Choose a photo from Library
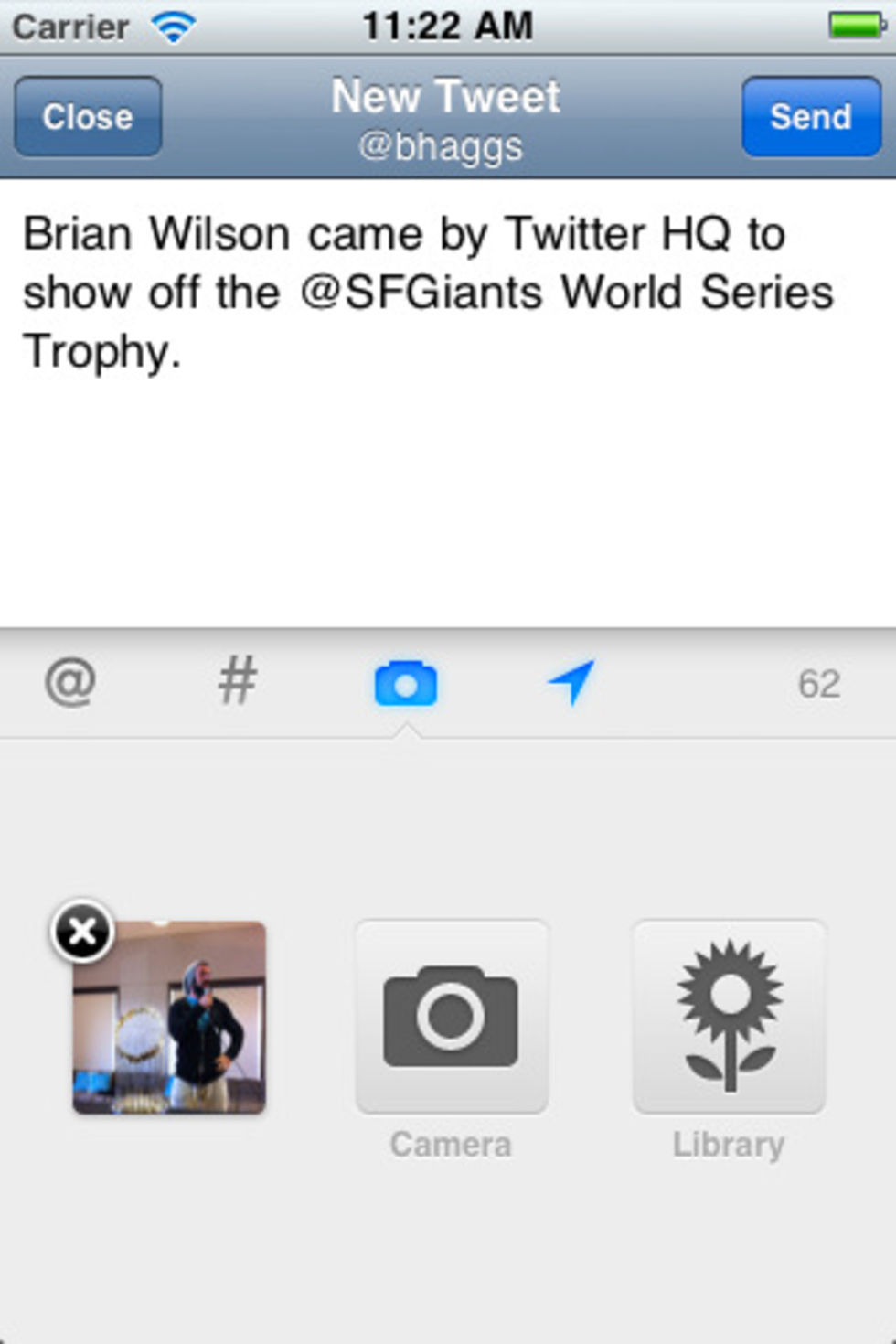The image size is (896, 1344). pos(729,1017)
